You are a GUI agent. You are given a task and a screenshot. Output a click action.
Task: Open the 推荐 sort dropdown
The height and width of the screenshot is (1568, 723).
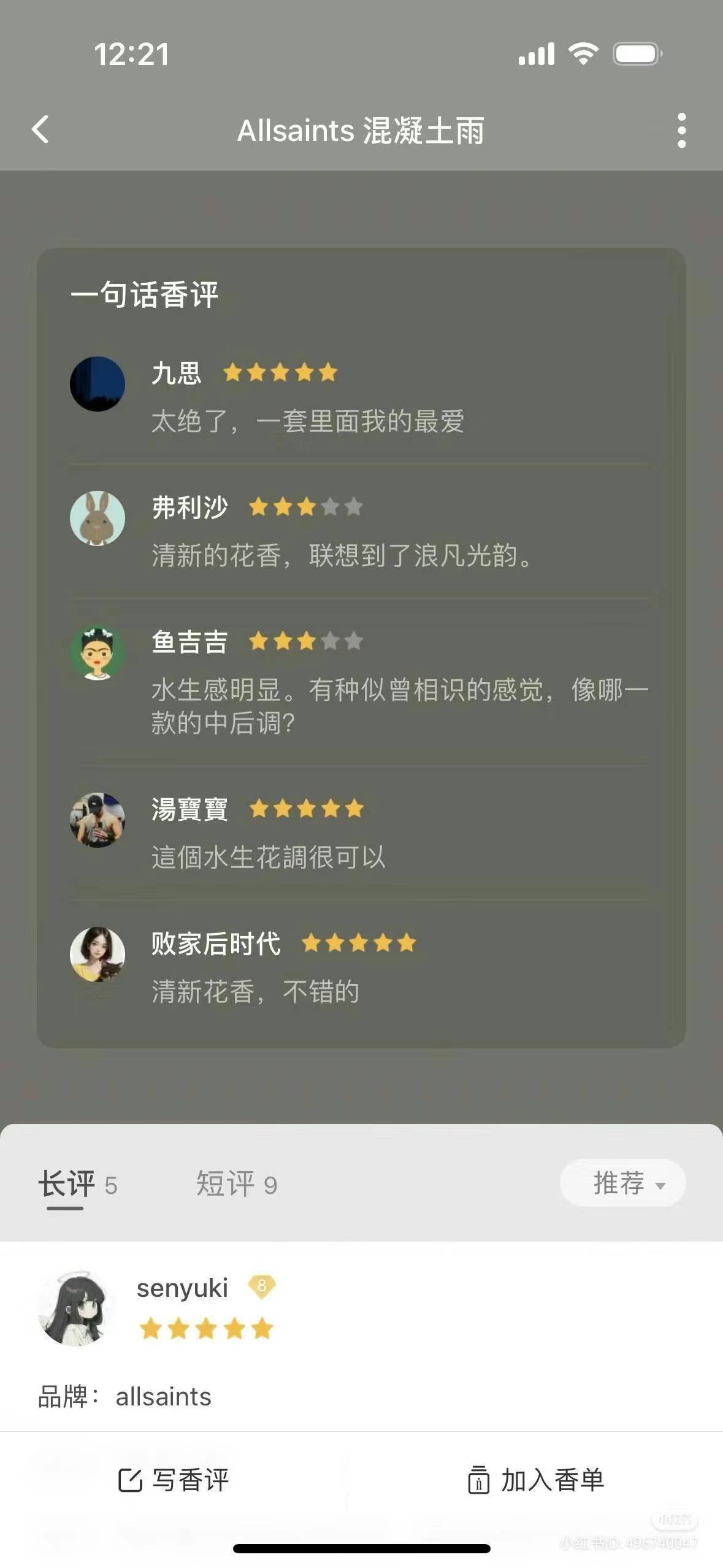(622, 1183)
